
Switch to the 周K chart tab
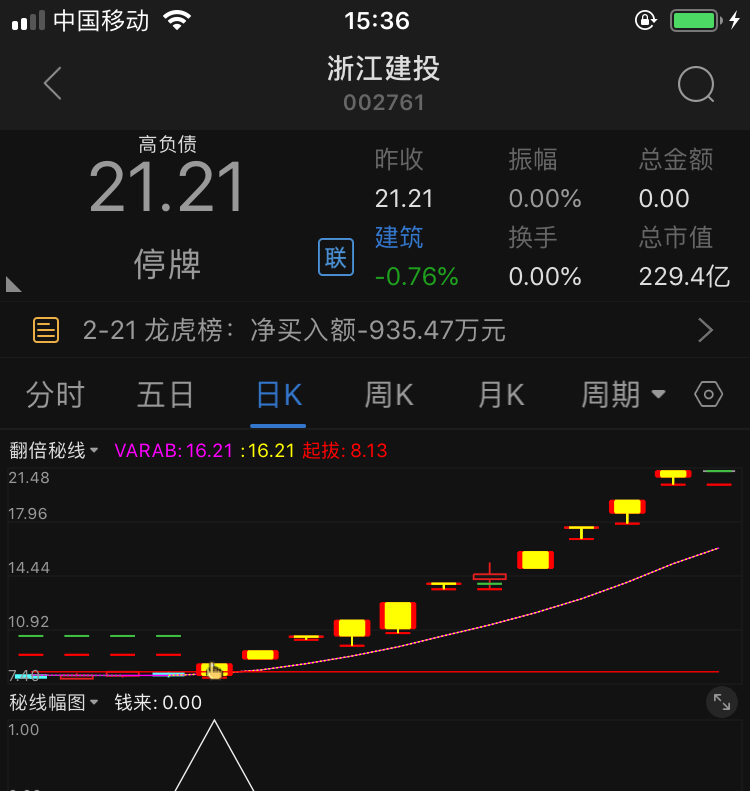click(x=389, y=395)
